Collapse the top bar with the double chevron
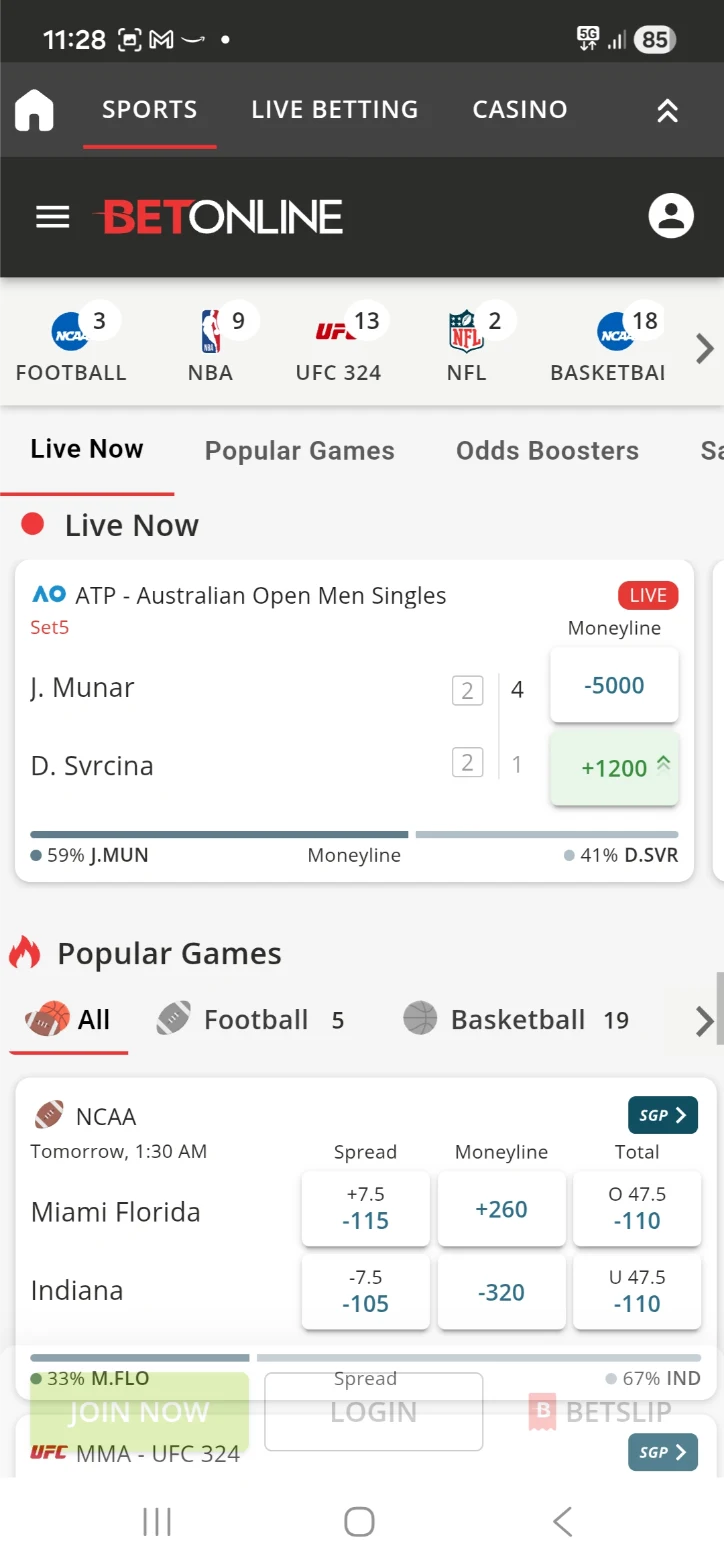Screen dimensions: 724x1568 pyautogui.click(x=666, y=110)
